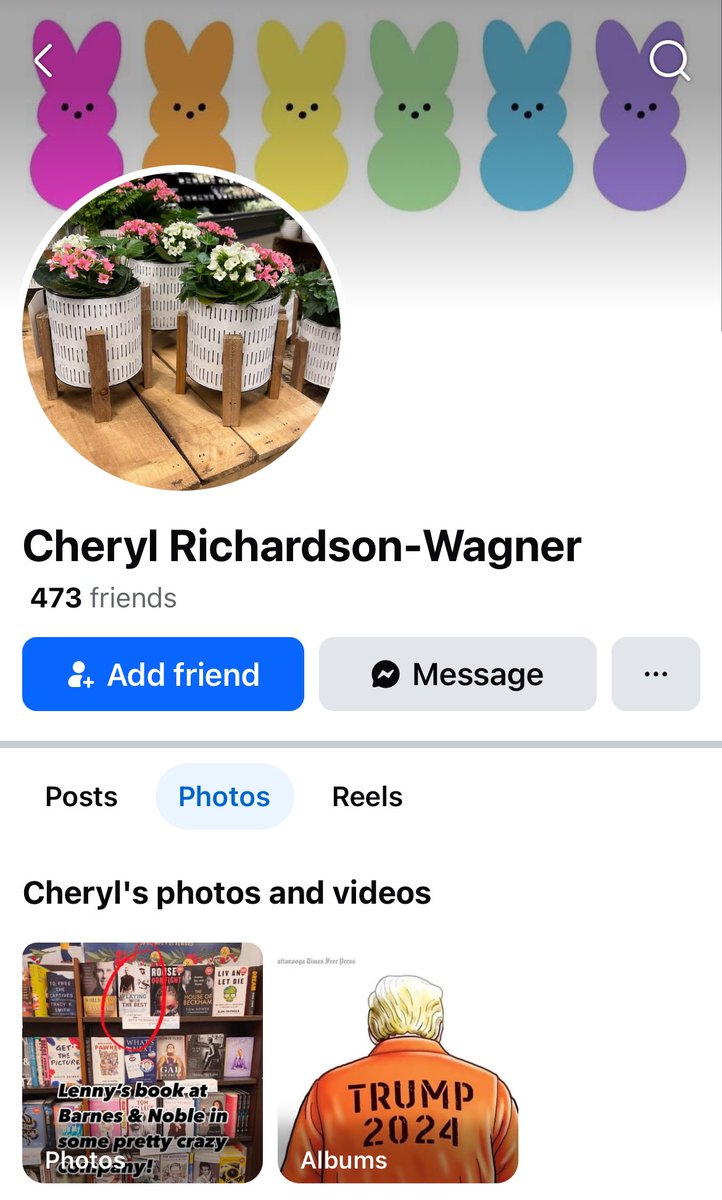The width and height of the screenshot is (722, 1200).
Task: Tap the 473 friends link
Action: click(x=103, y=598)
